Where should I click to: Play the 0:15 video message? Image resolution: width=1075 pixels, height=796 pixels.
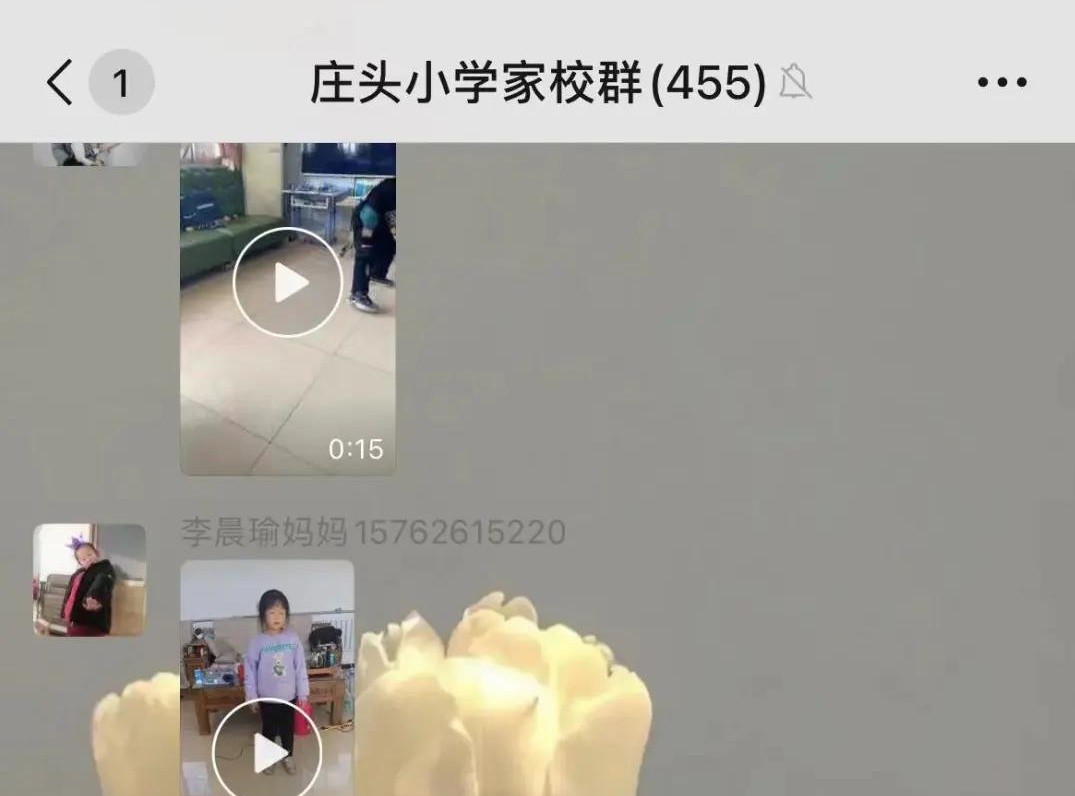coord(287,283)
